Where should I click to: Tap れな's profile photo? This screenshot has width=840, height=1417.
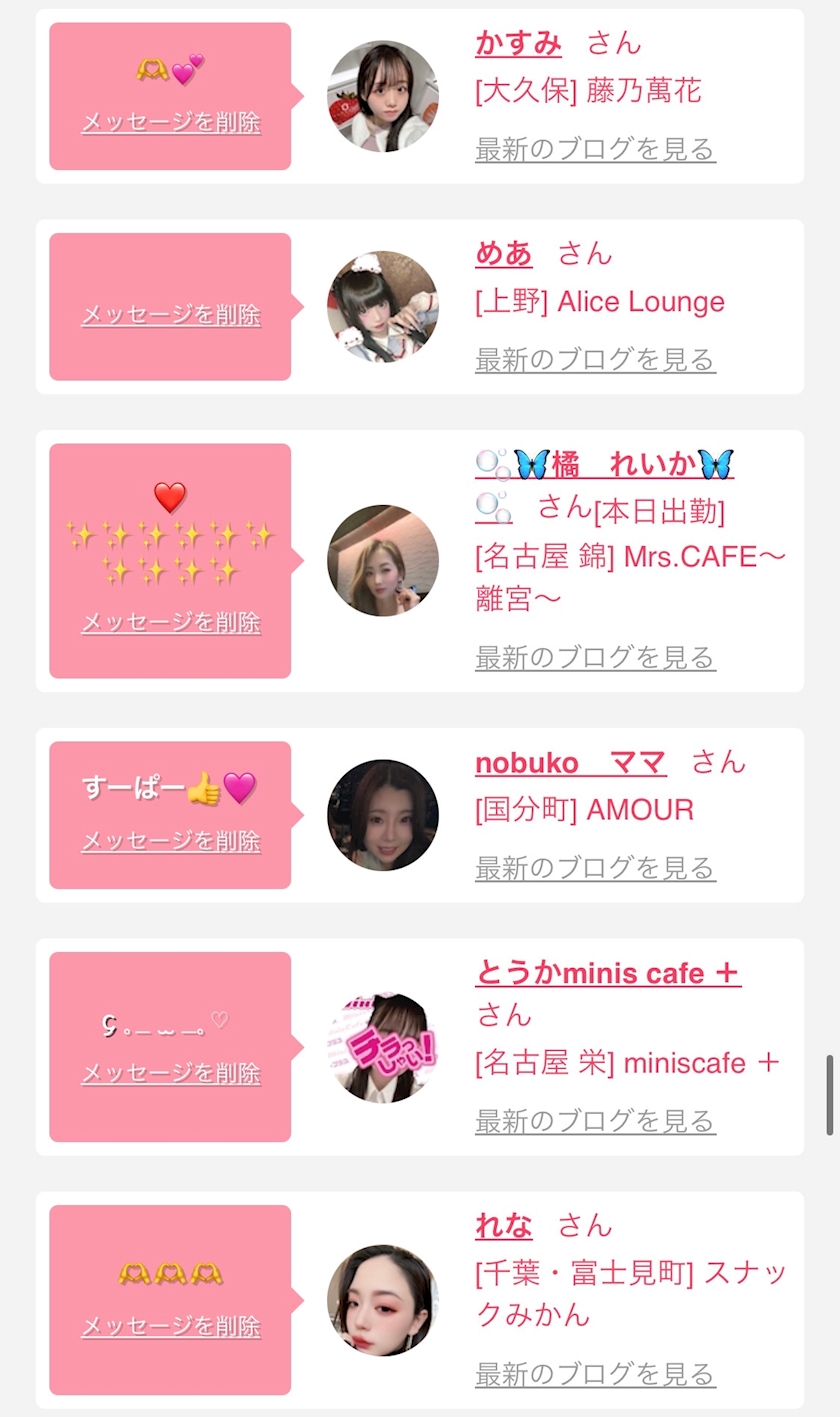click(383, 1300)
